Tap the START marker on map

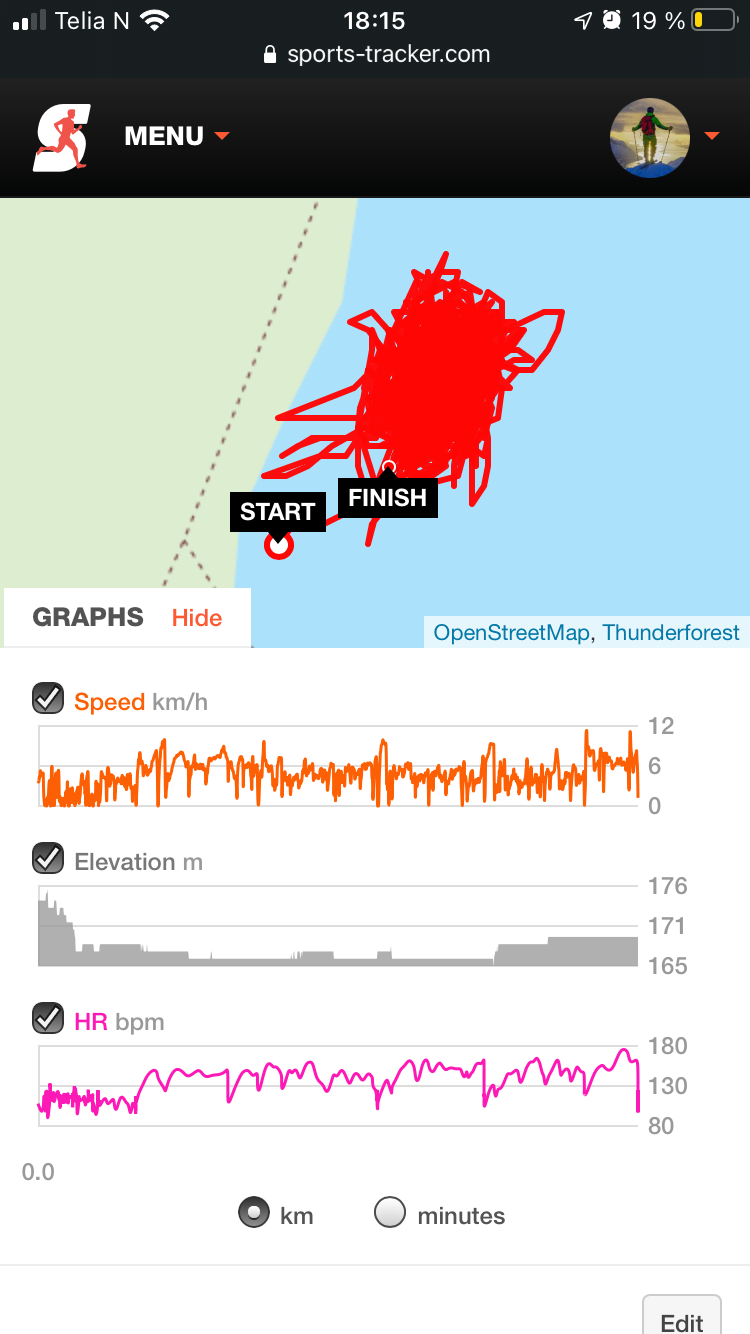point(278,512)
